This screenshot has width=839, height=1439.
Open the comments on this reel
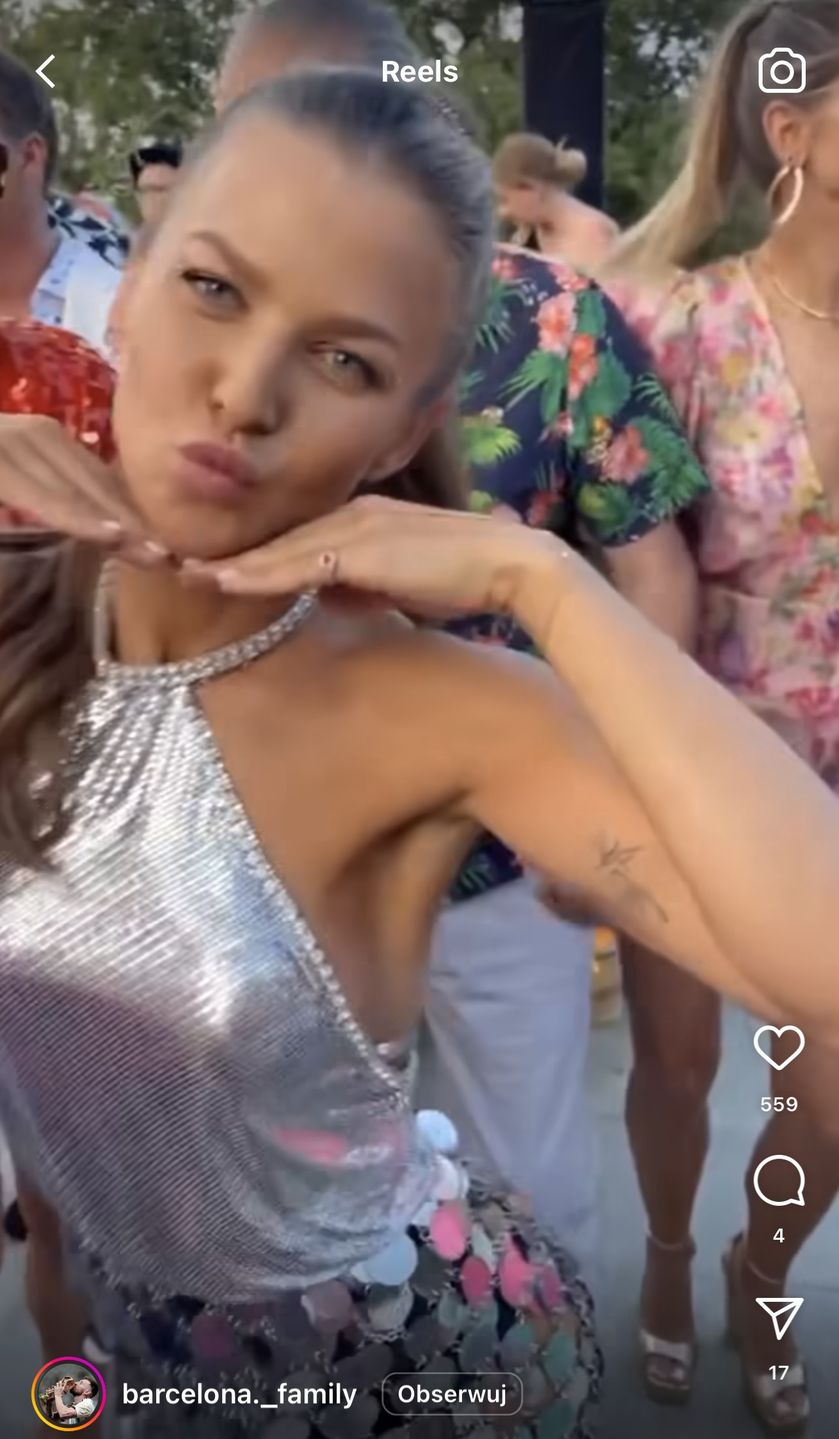(778, 1181)
